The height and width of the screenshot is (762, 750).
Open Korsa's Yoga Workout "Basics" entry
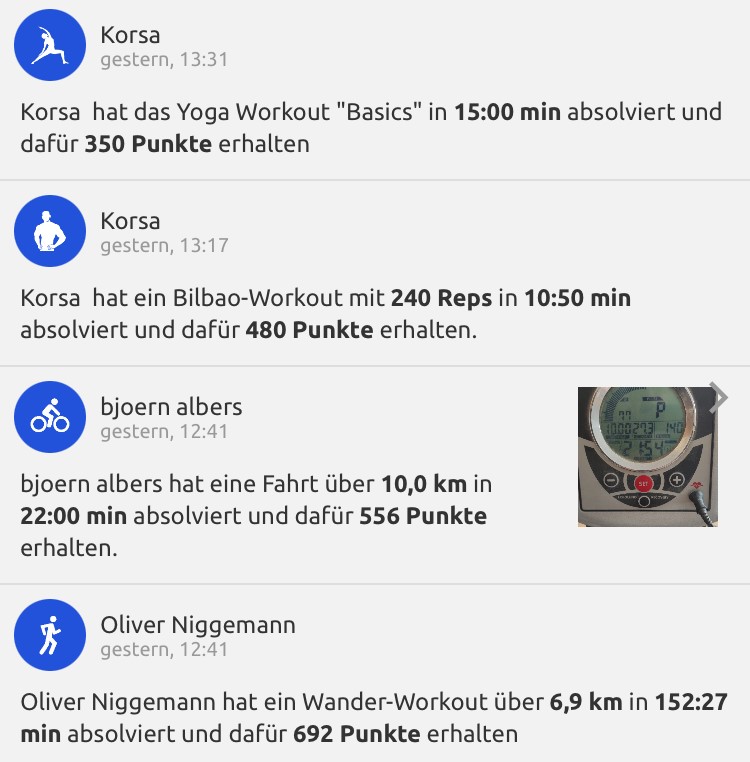click(370, 127)
